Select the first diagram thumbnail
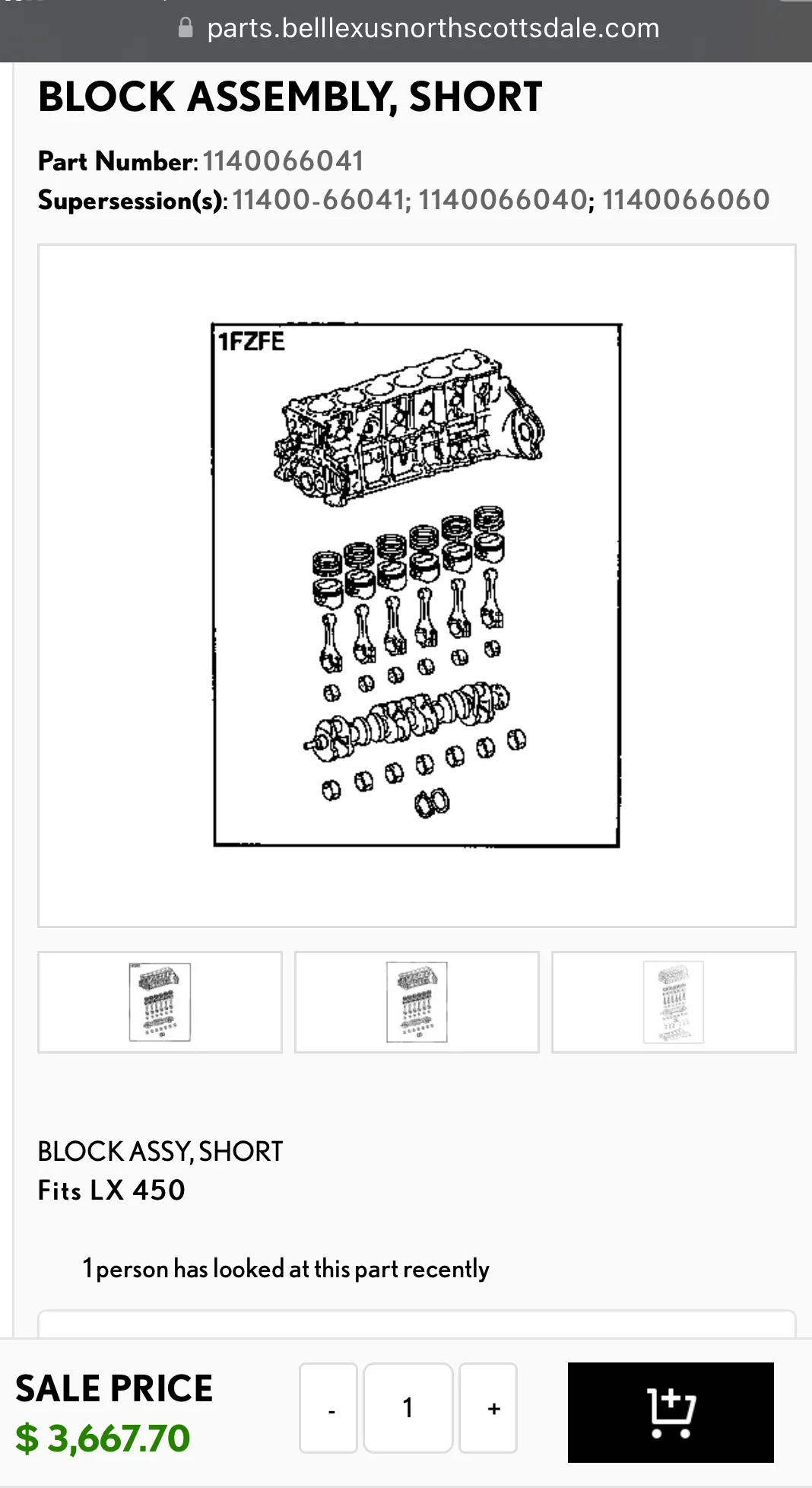Viewport: 812px width, 1488px height. click(x=160, y=1002)
